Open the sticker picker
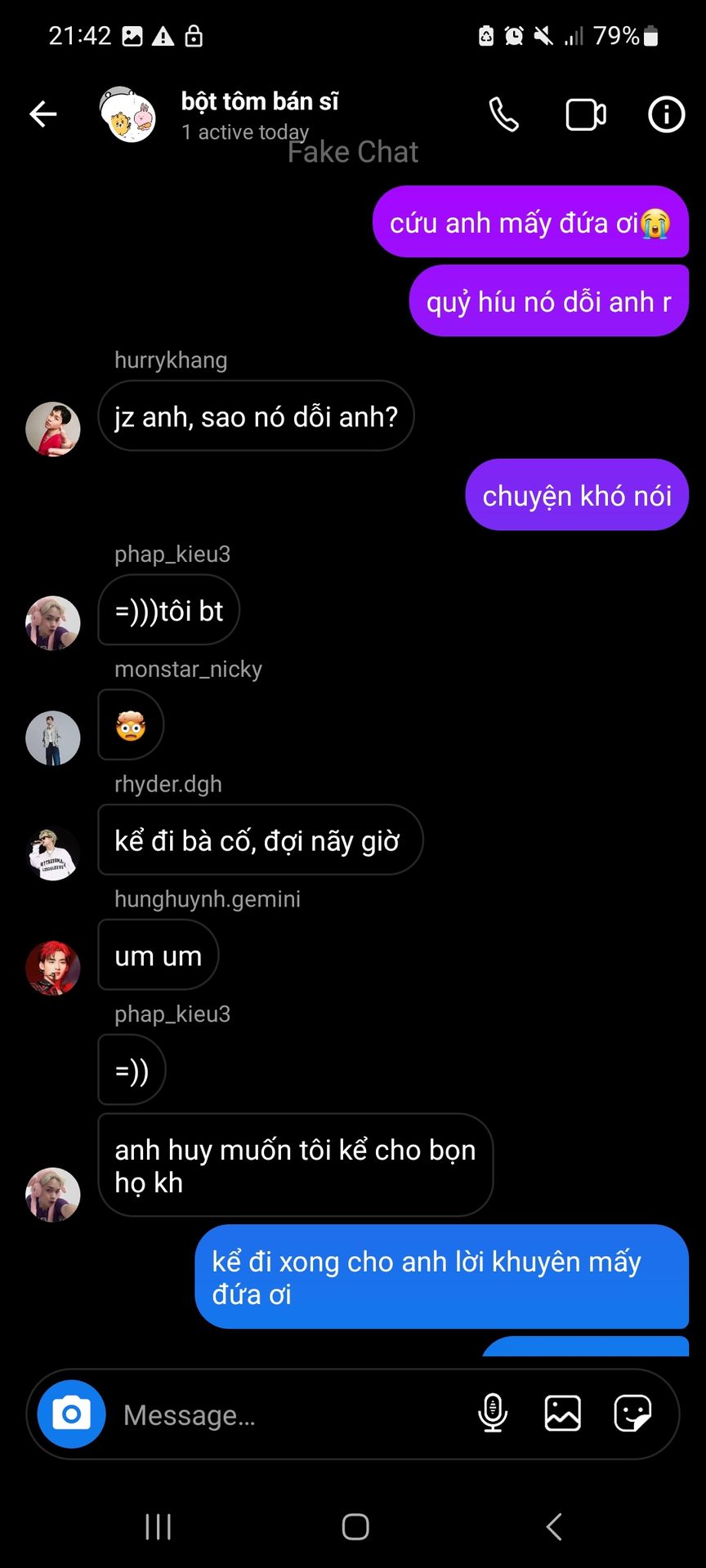Image resolution: width=706 pixels, height=1568 pixels. pos(632,1414)
